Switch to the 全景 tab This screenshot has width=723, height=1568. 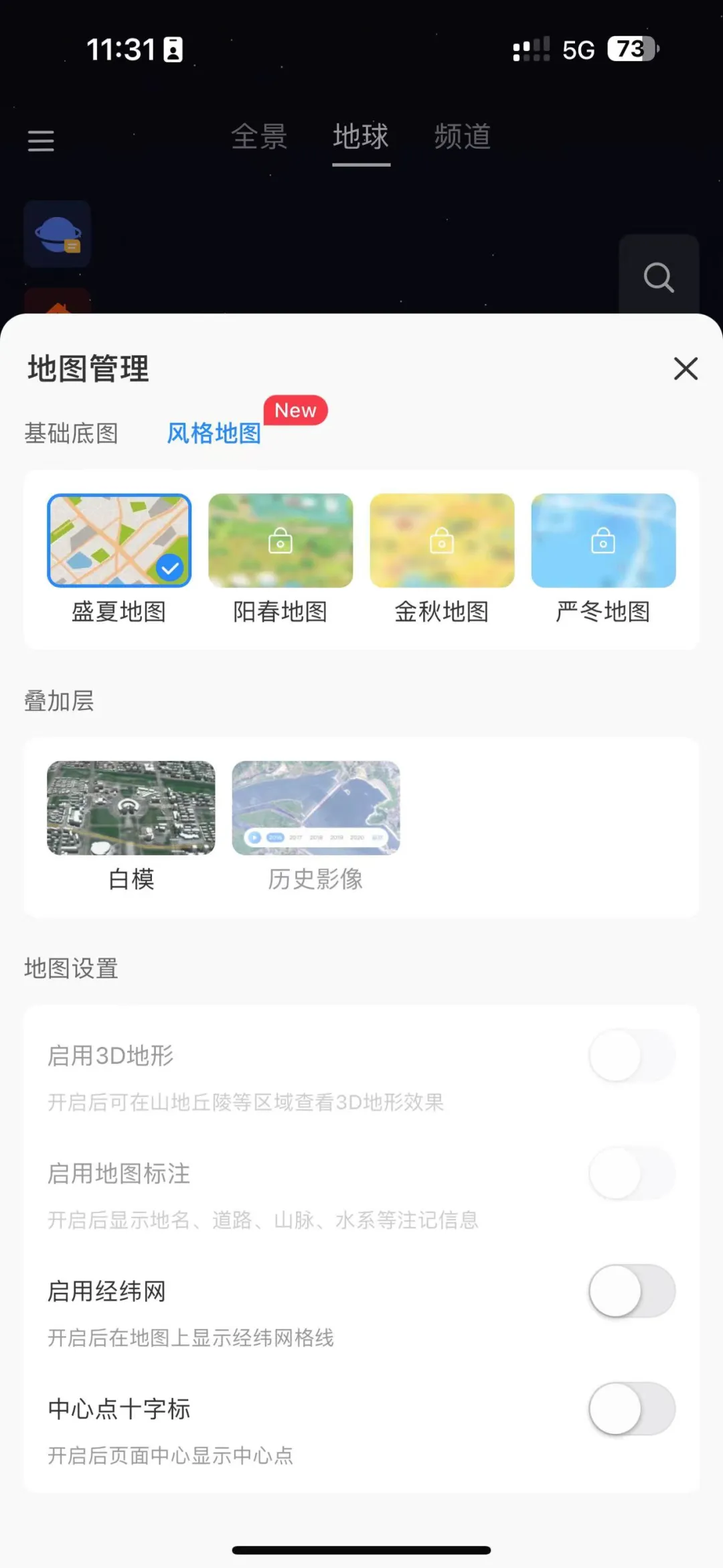pos(259,137)
